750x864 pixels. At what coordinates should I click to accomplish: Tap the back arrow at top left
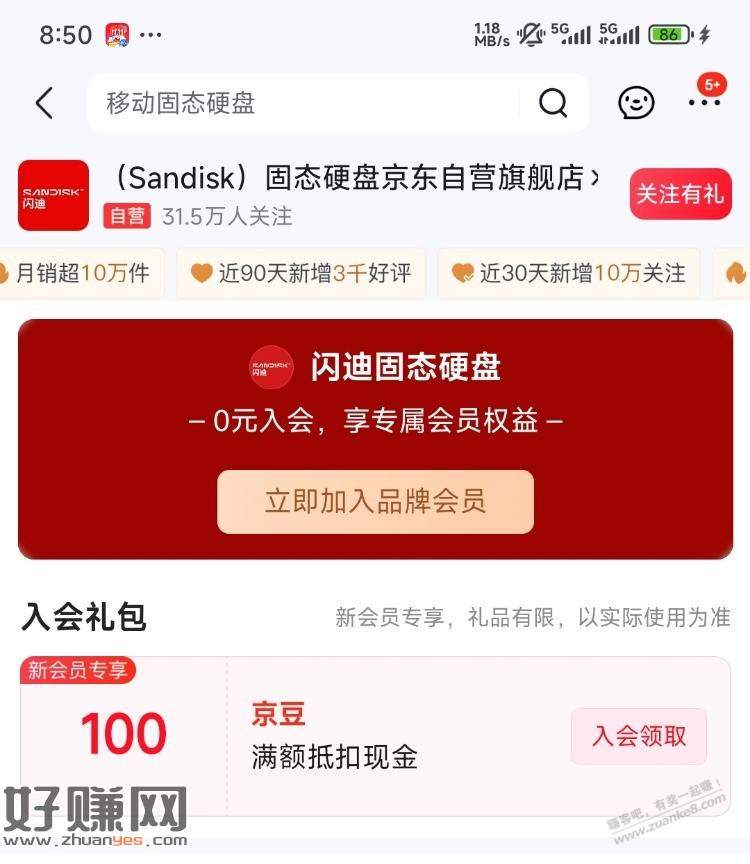tap(44, 103)
